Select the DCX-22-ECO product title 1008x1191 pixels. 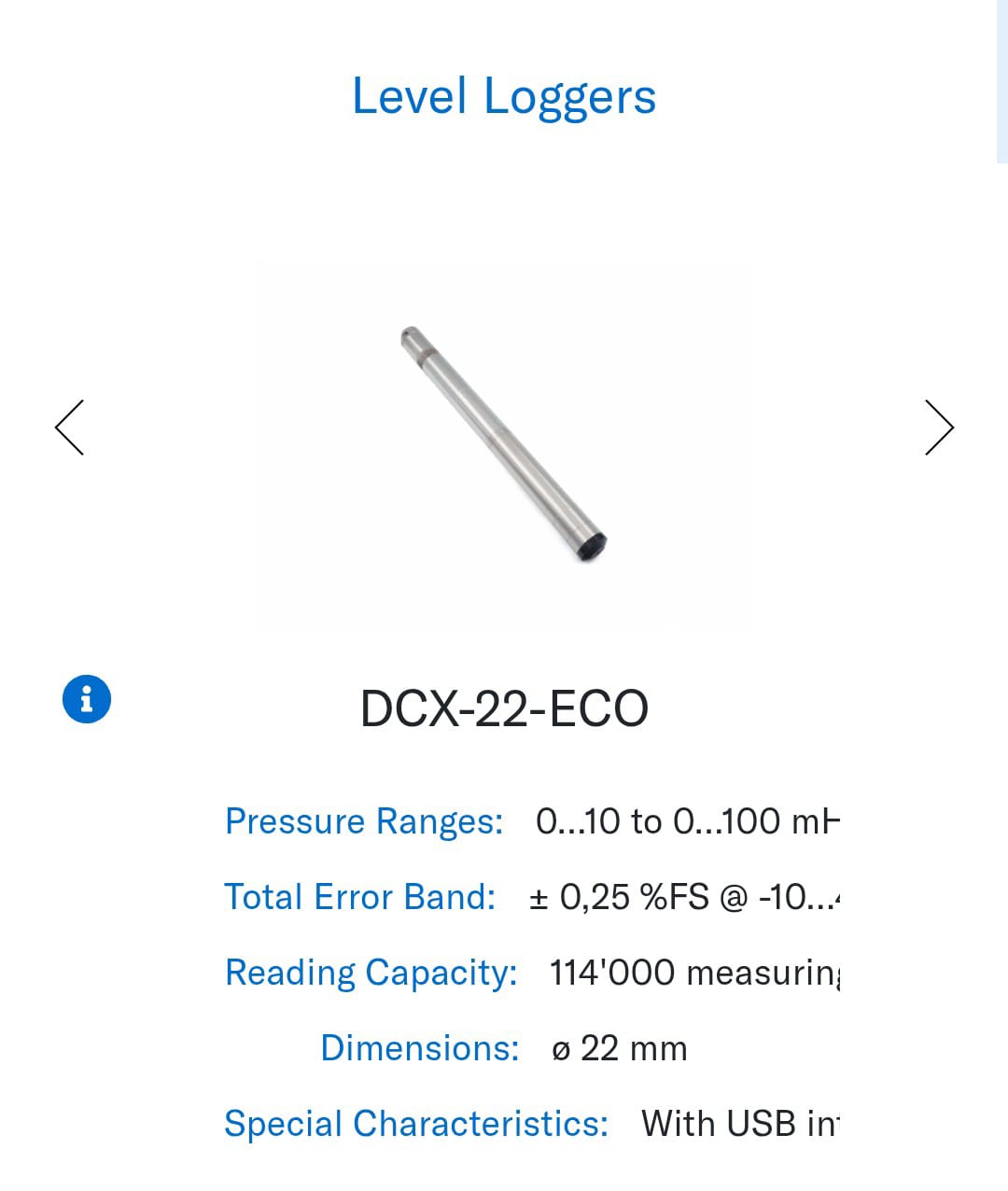[504, 709]
